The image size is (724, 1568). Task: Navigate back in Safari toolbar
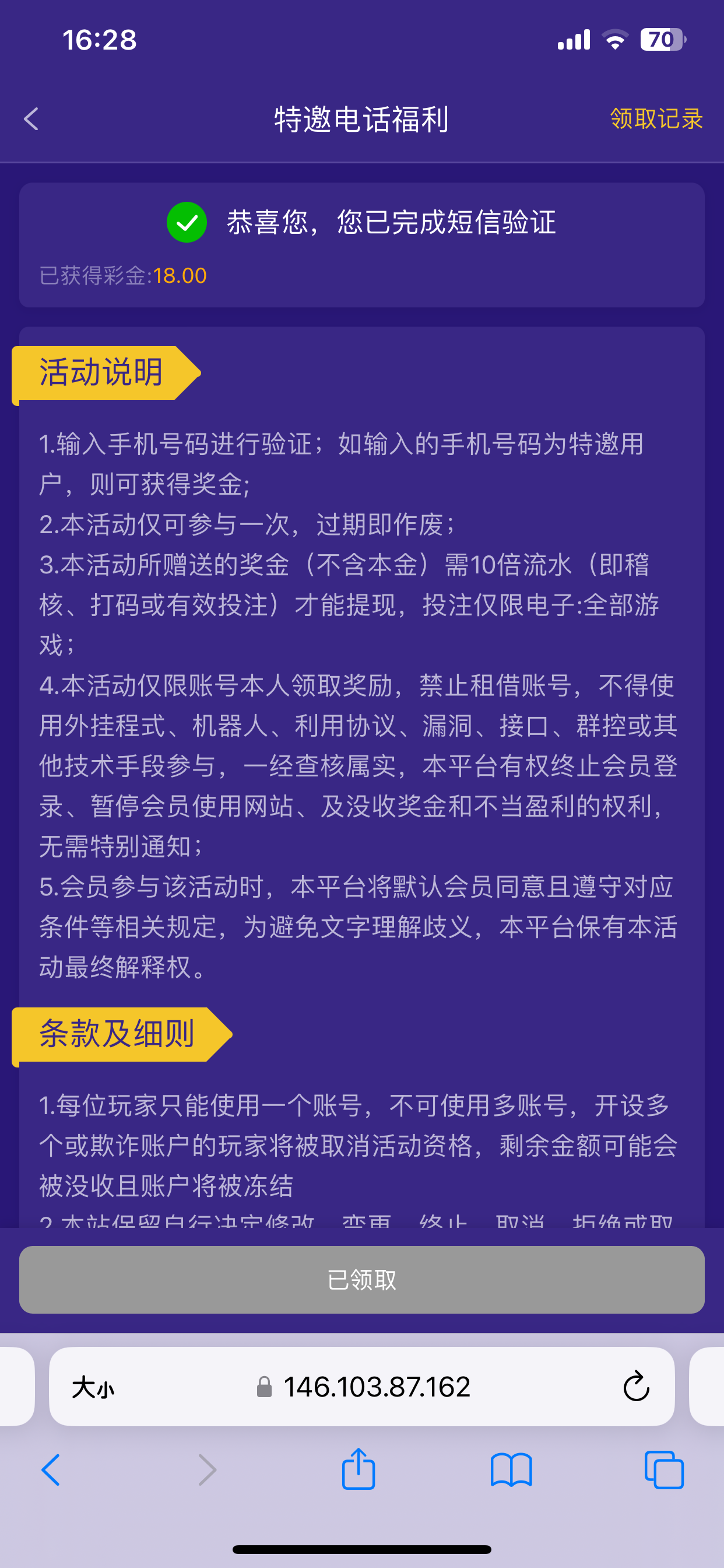pyautogui.click(x=51, y=1471)
